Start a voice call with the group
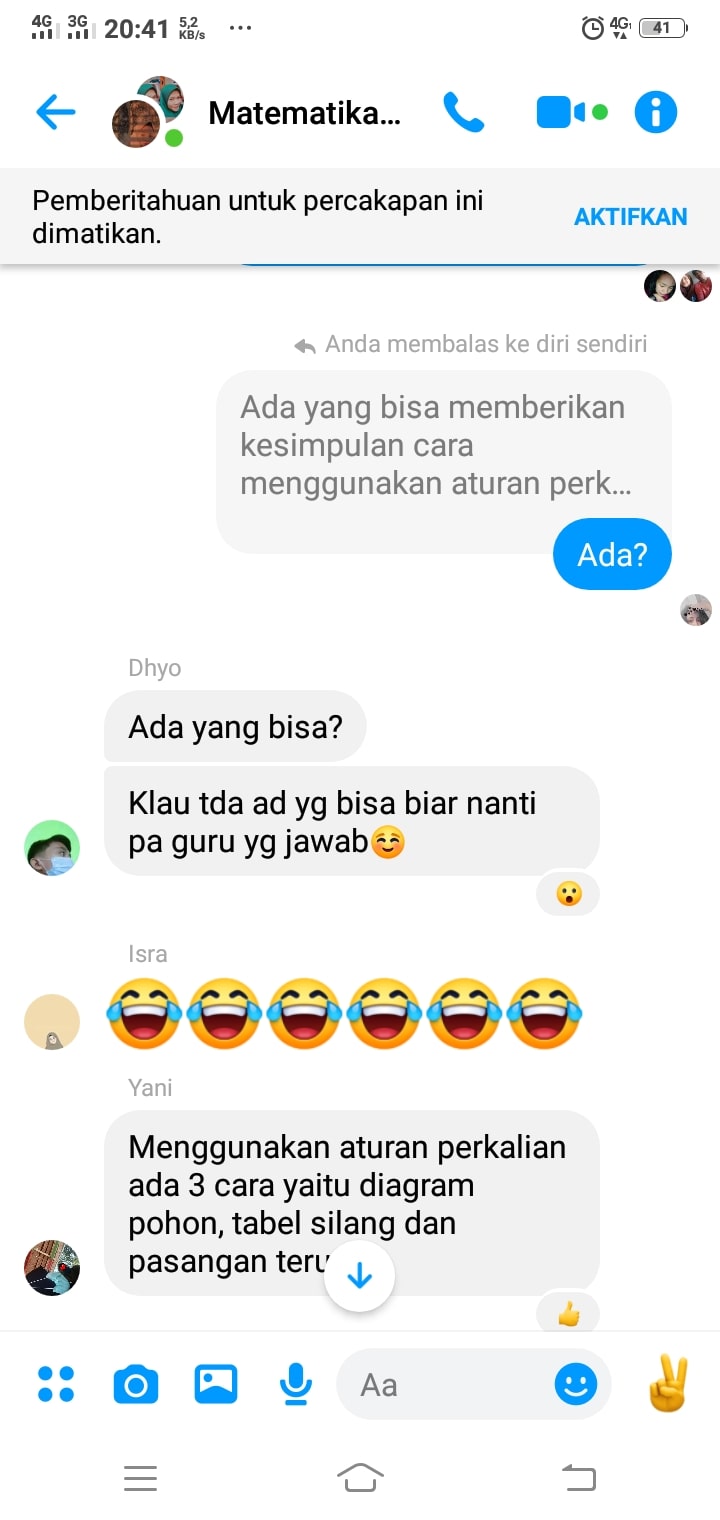Viewport: 720px width, 1520px height. click(x=463, y=112)
